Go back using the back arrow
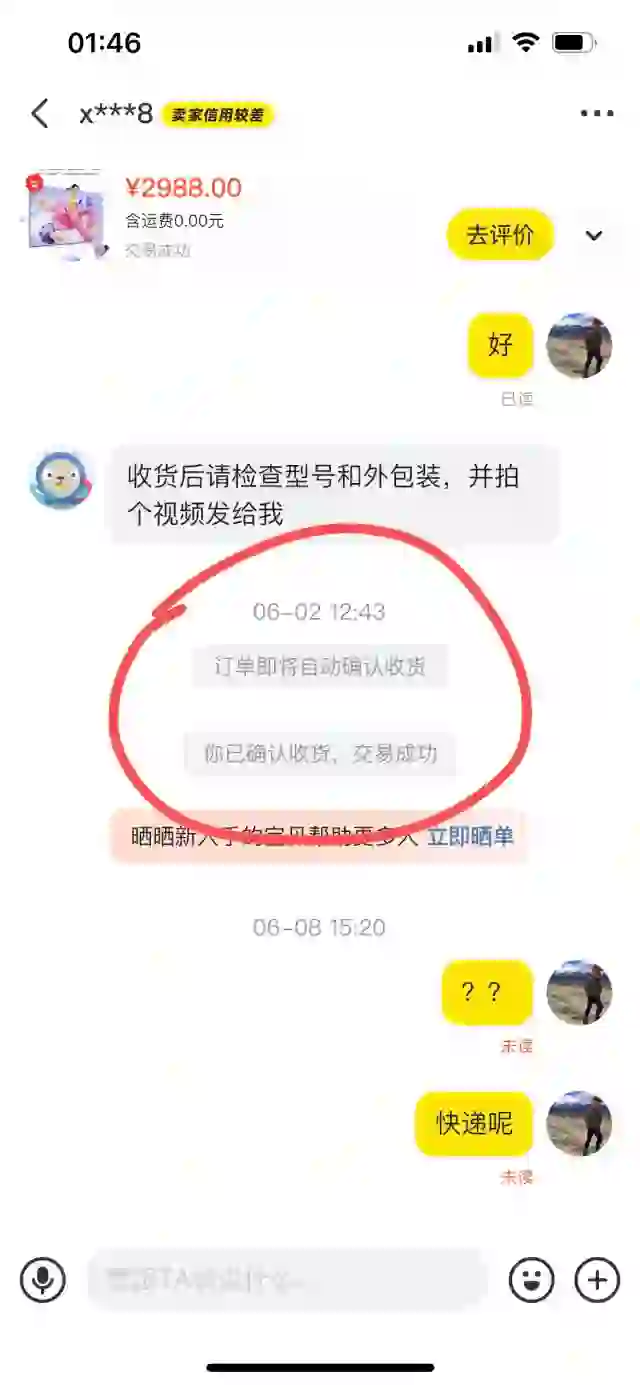 tap(40, 113)
